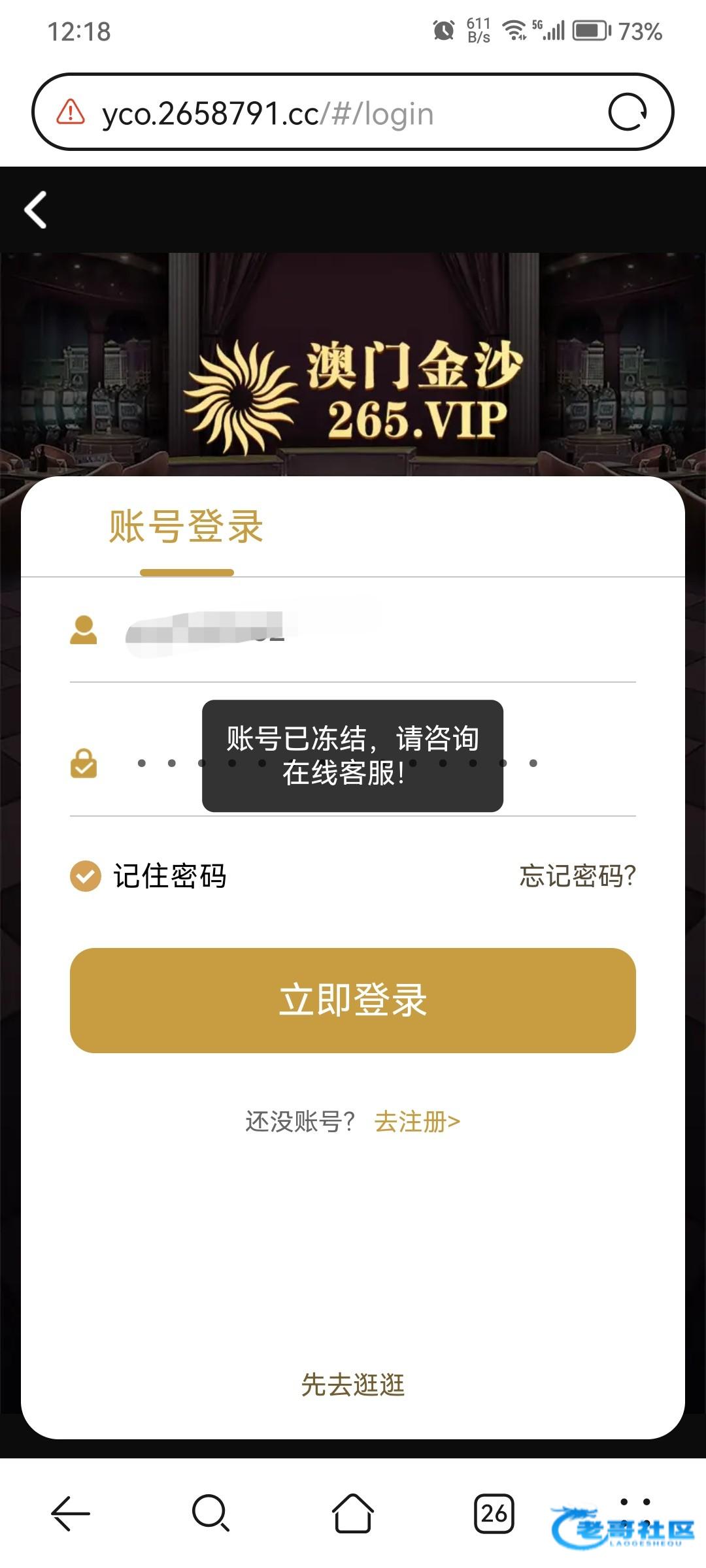Screen dimensions: 706x1568
Task: Tap the browser address bar URL
Action: coord(268,114)
